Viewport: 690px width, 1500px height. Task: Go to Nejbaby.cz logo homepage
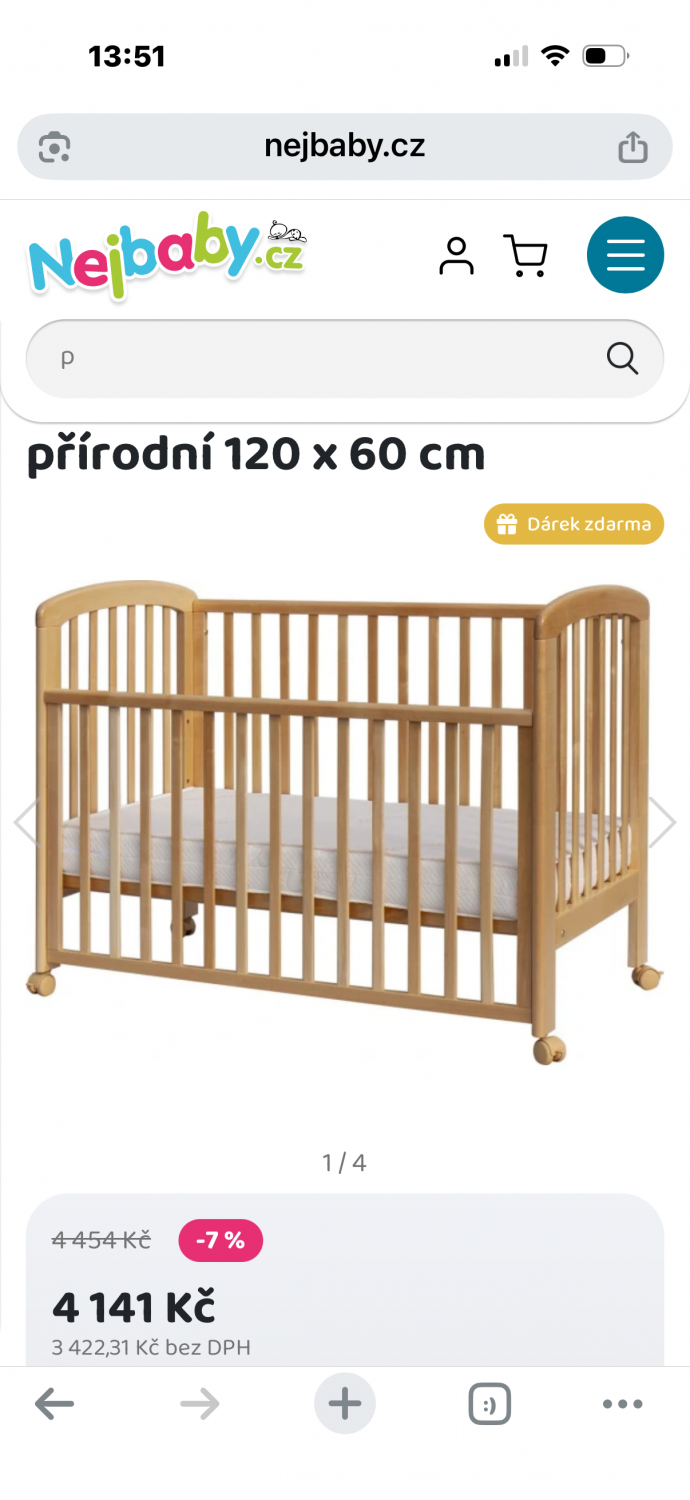167,255
